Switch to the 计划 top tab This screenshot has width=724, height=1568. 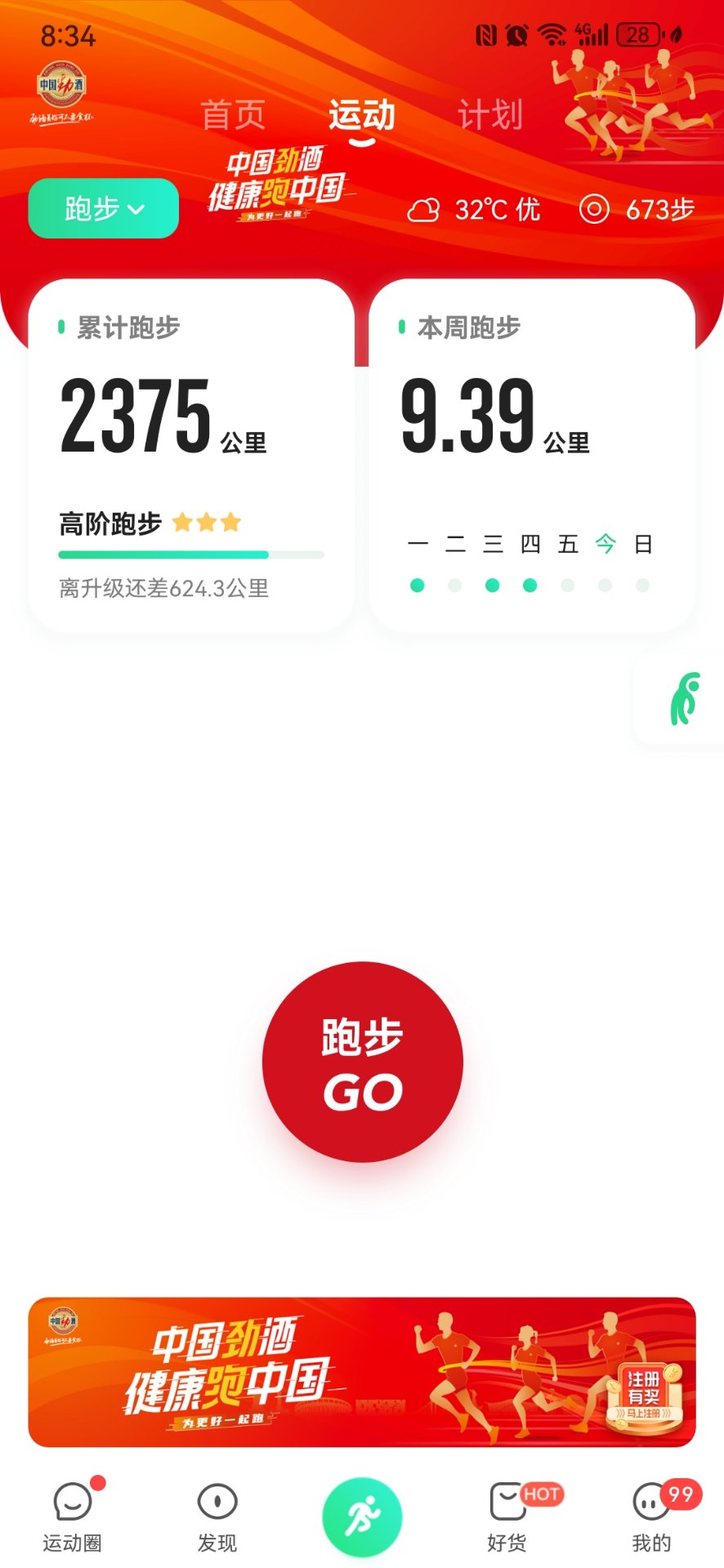tap(489, 115)
